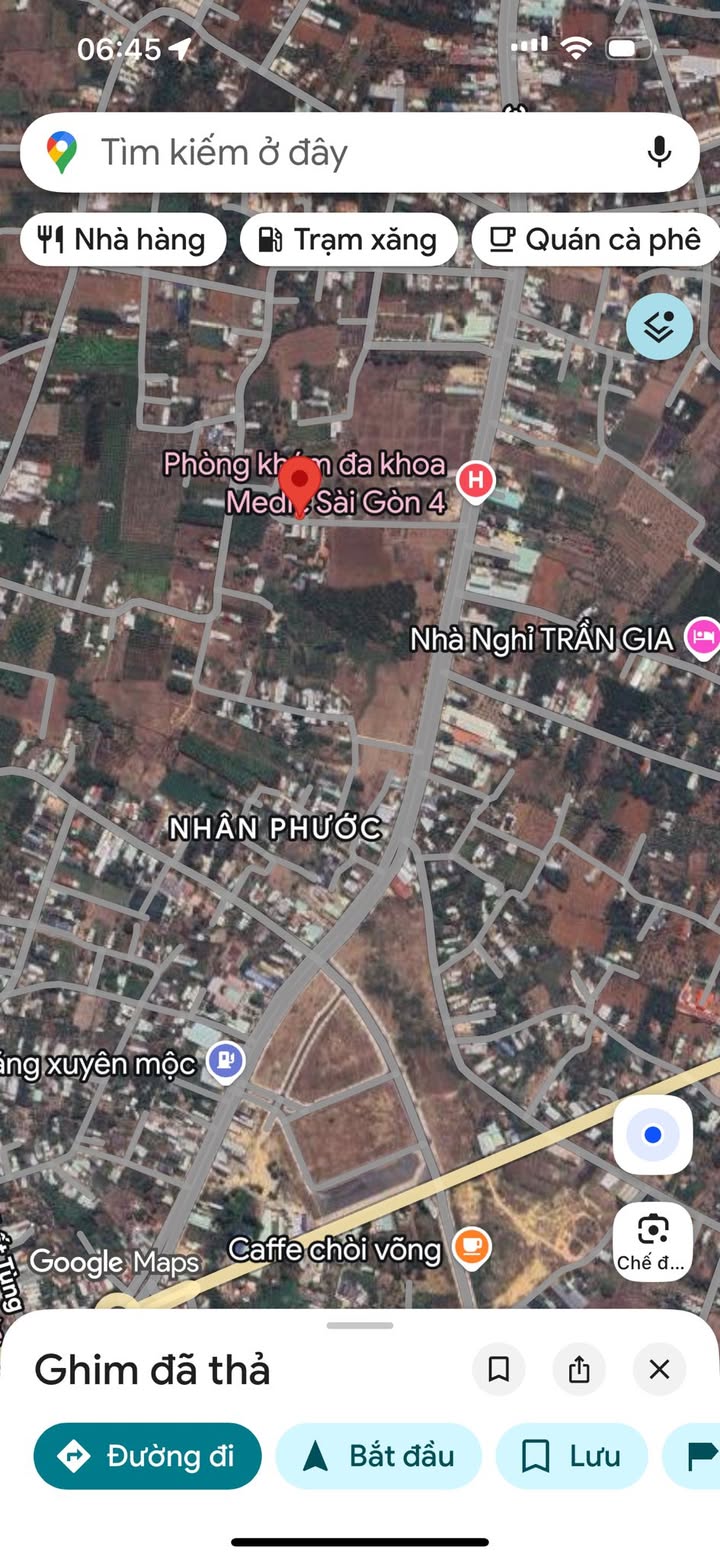
Task: Bookmark the dropped pin from the header
Action: coord(498,1369)
